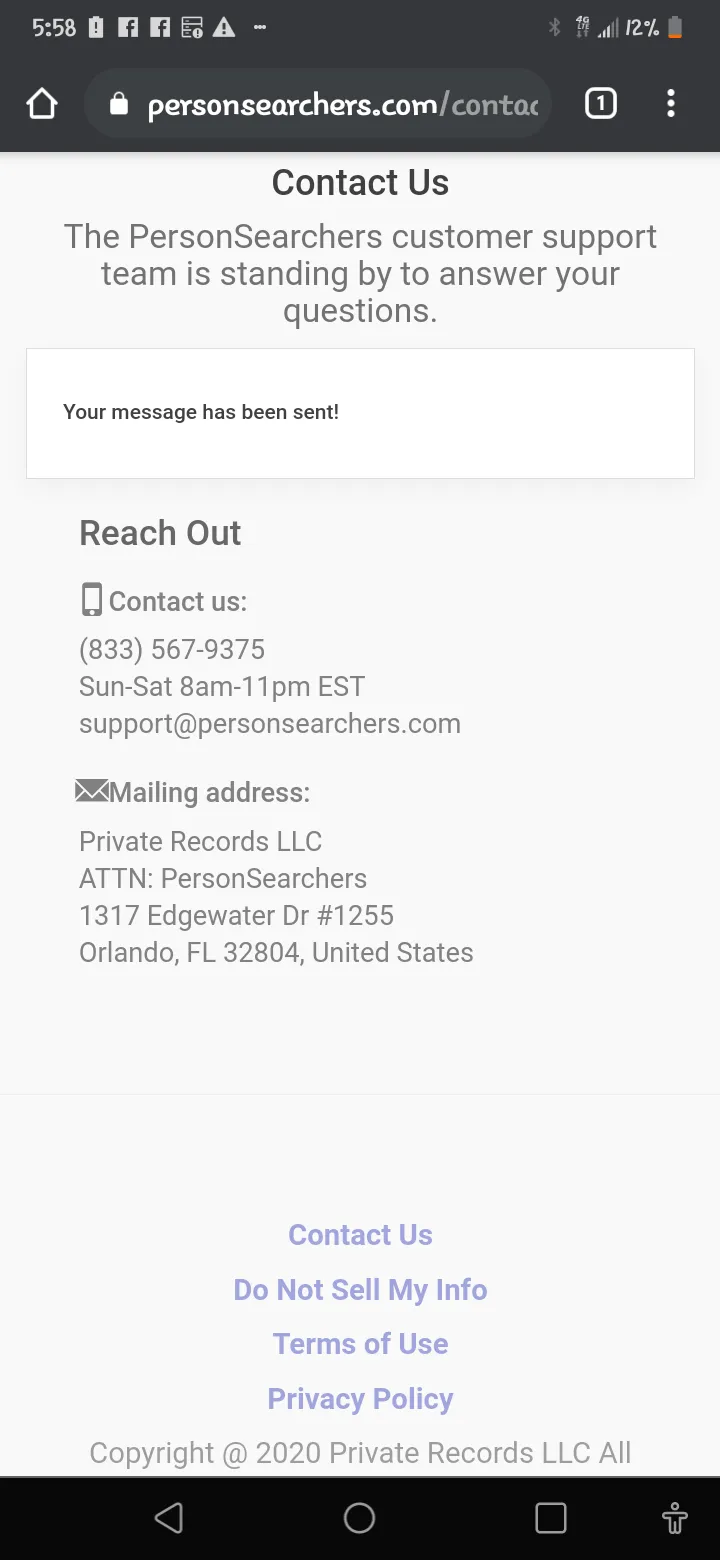Image resolution: width=720 pixels, height=1560 pixels.
Task: Open the Privacy Policy link
Action: click(360, 1399)
